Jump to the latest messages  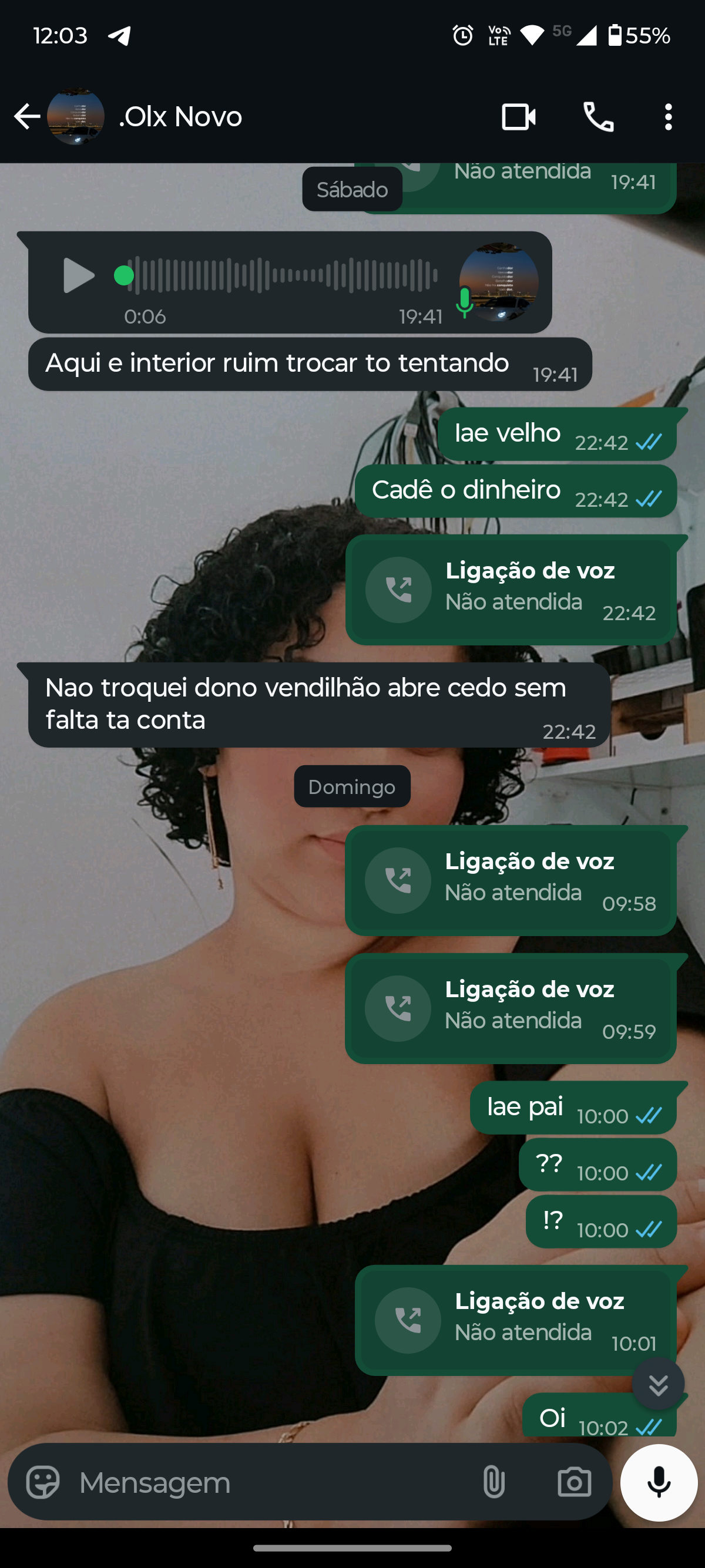658,1384
